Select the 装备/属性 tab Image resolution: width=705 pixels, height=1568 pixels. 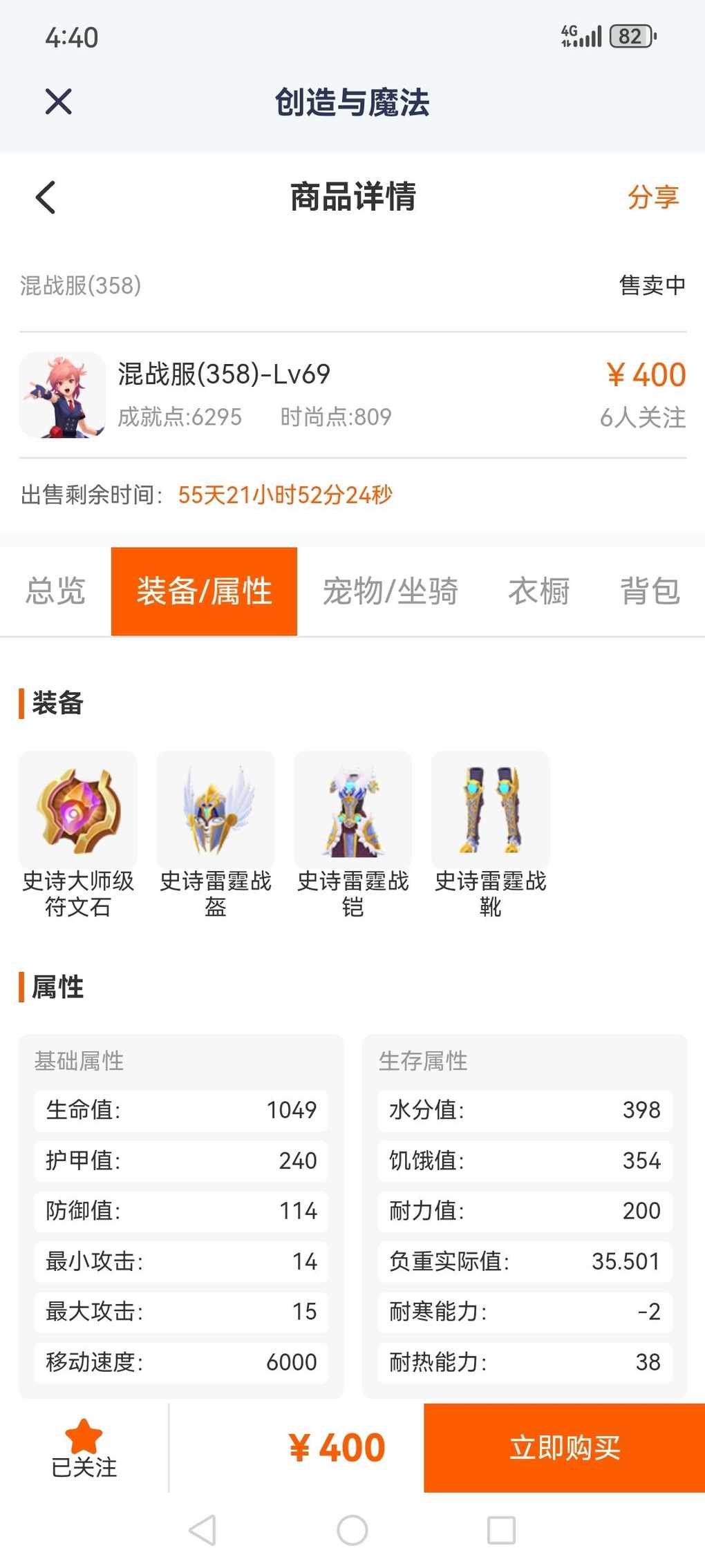[204, 591]
